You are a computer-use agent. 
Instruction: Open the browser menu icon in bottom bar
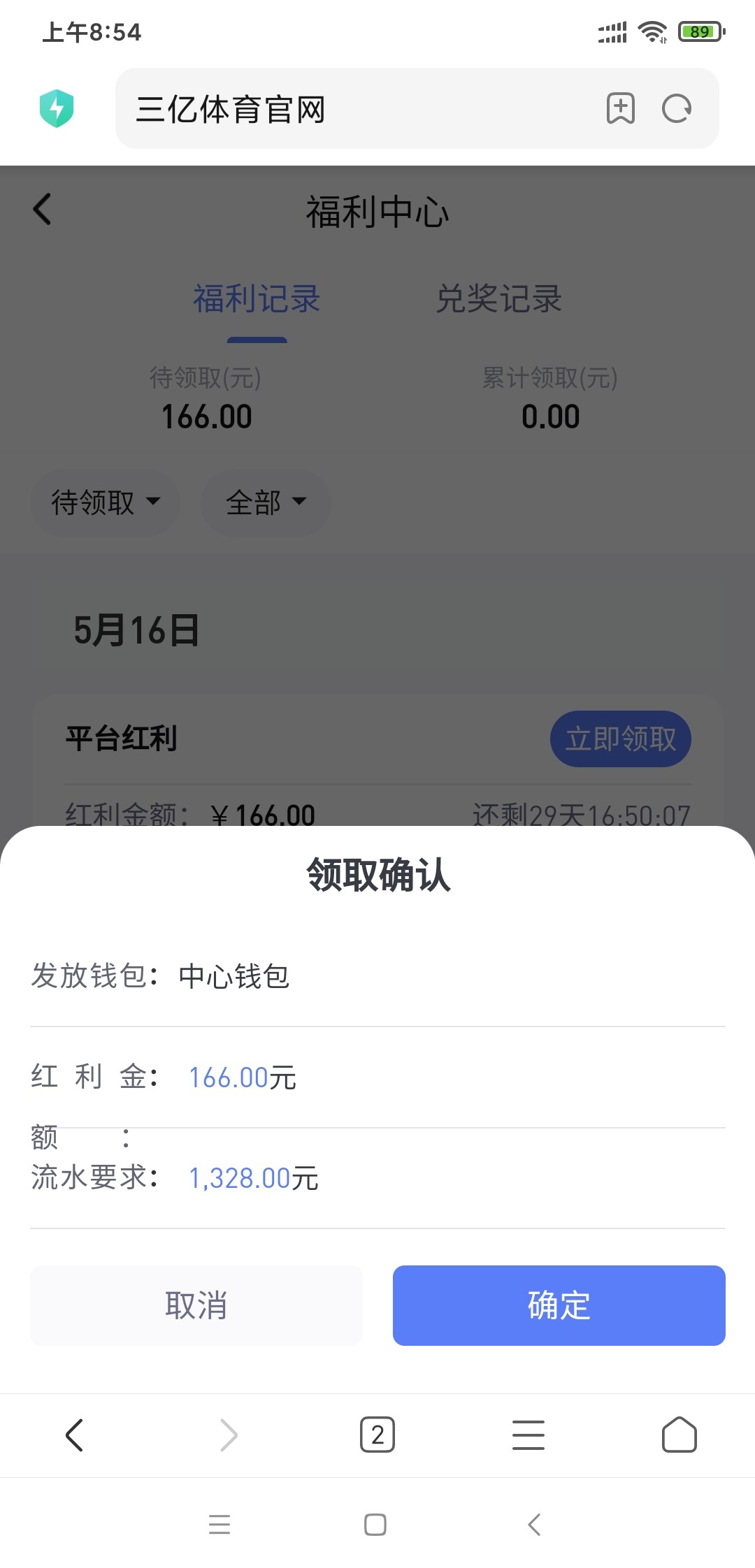528,1435
